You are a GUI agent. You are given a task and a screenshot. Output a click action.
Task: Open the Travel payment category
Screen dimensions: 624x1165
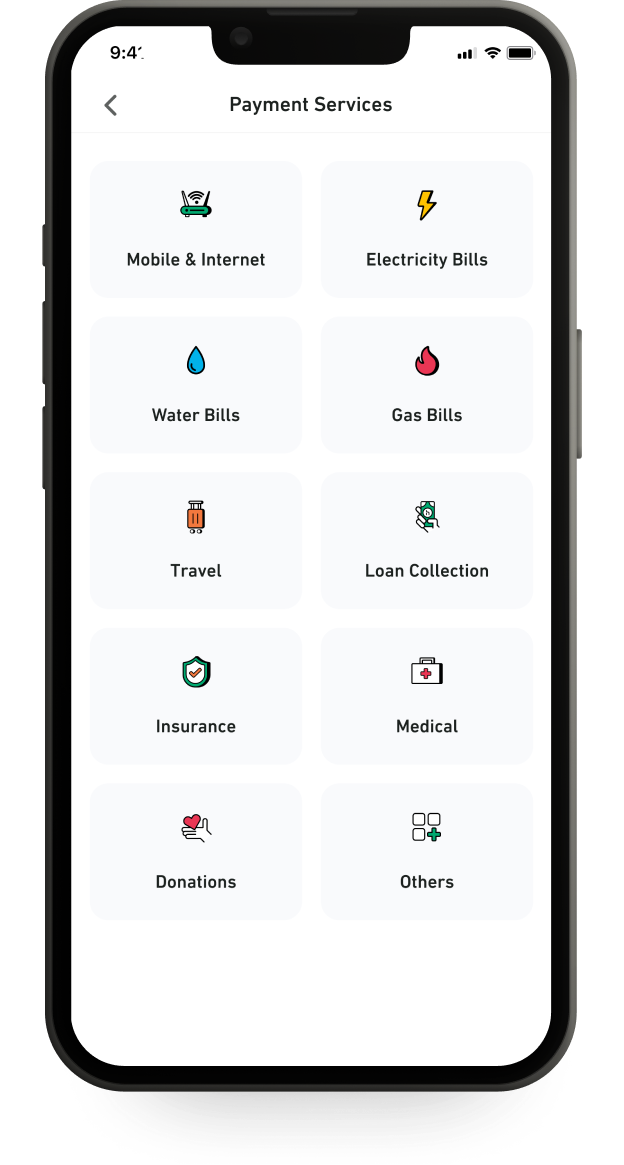pyautogui.click(x=196, y=541)
